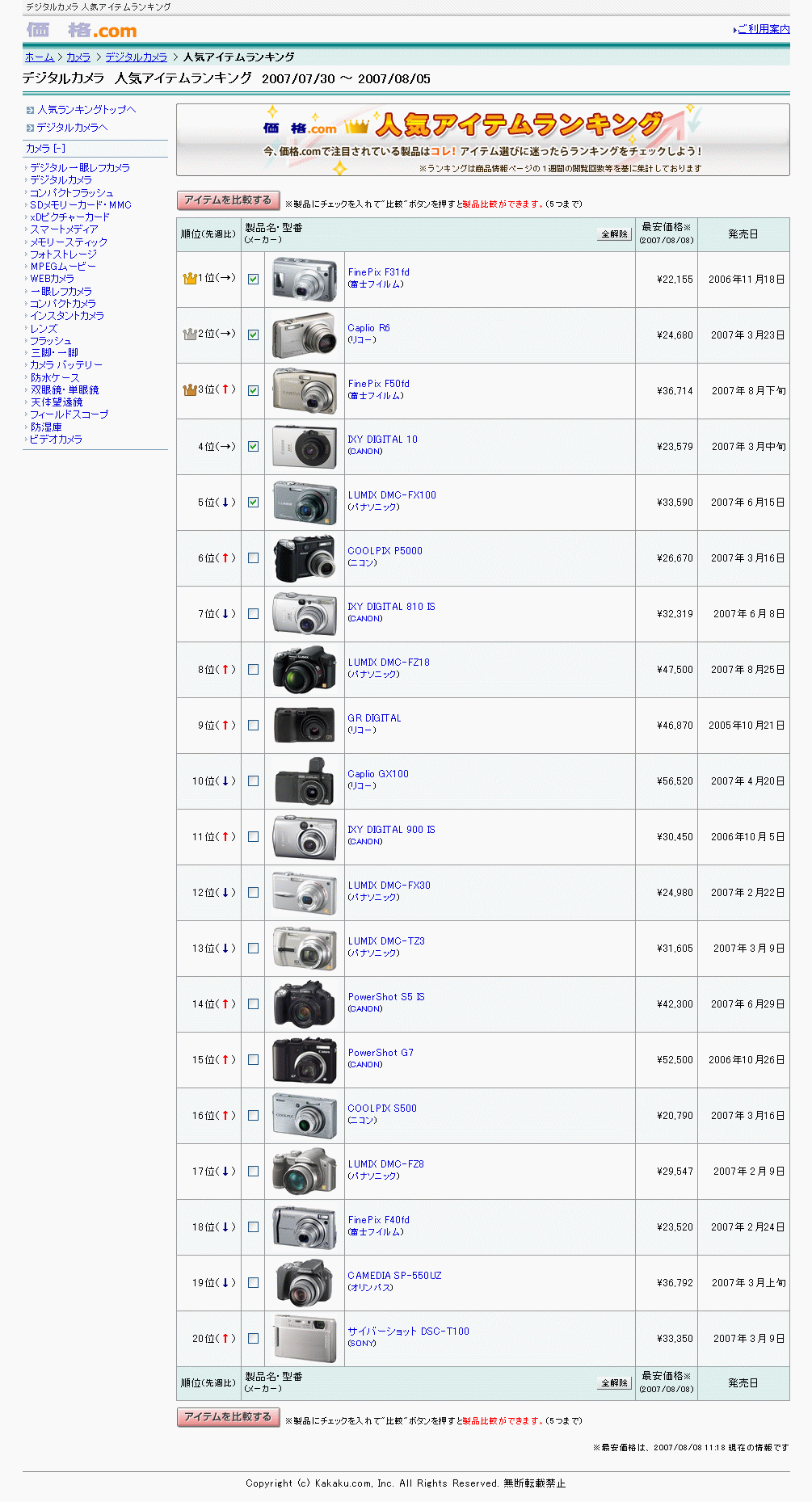812x1502 pixels.
Task: Open the PowerShot G7 camera image
Action: point(305,1060)
